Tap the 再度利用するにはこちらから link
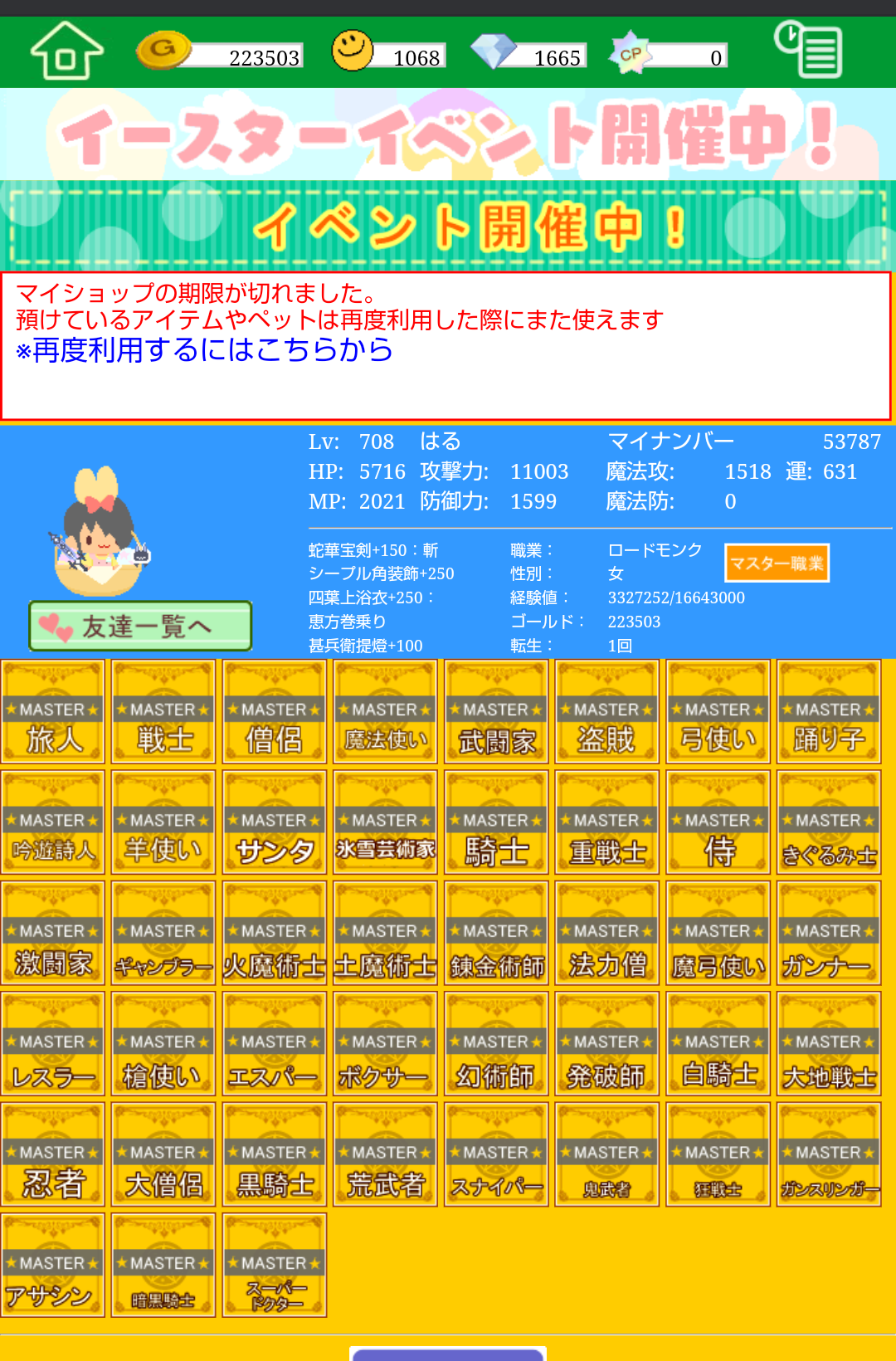The height and width of the screenshot is (1361, 896). tap(204, 350)
